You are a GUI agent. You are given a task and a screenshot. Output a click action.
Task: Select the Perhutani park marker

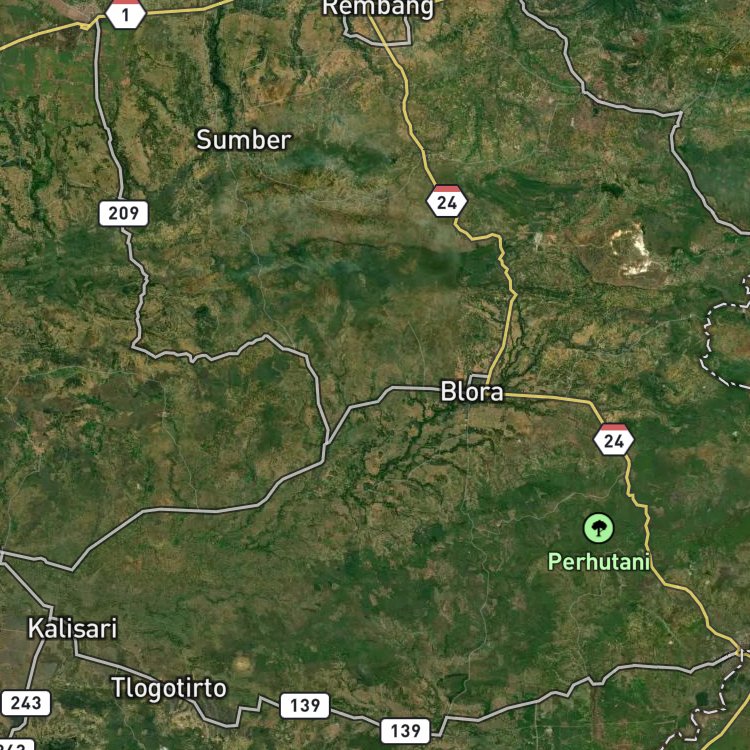tap(598, 528)
